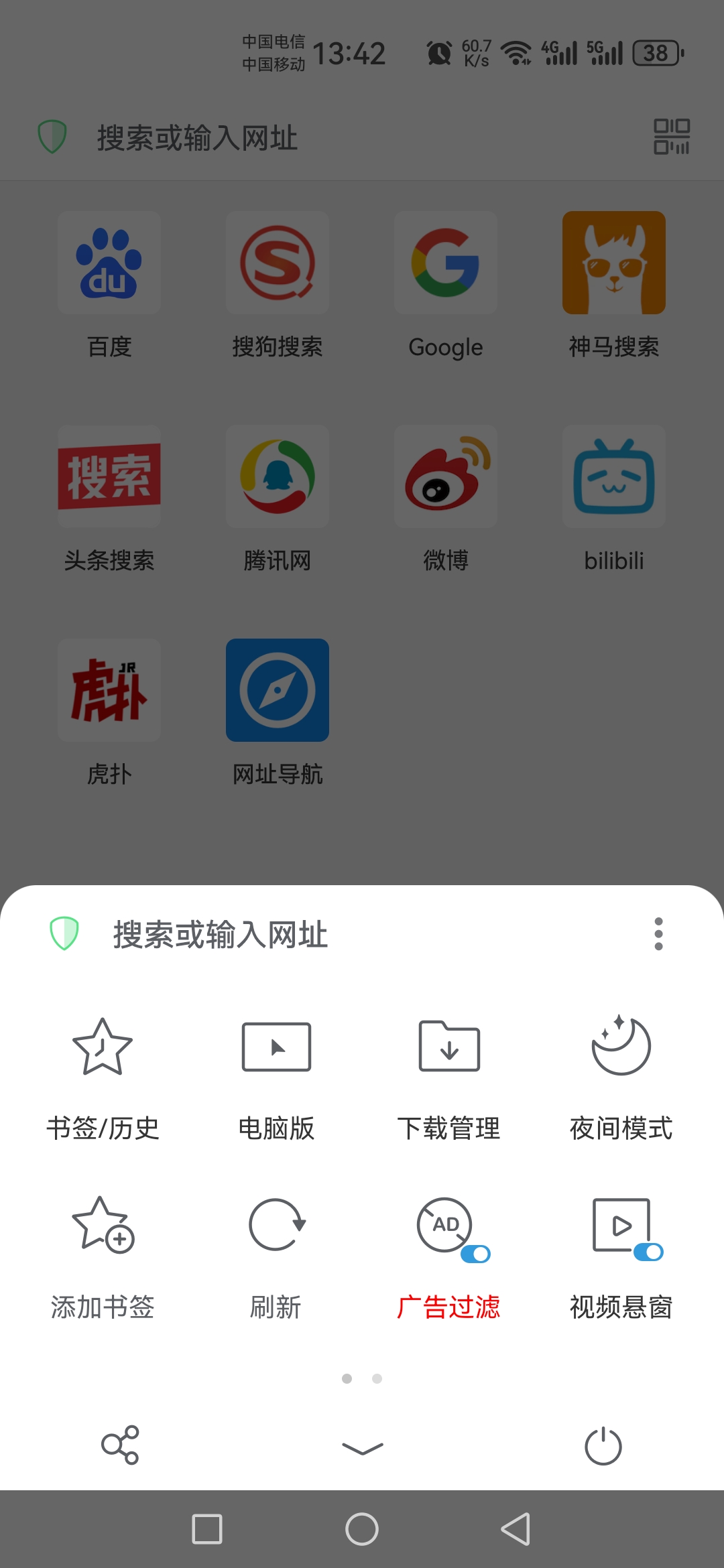724x1568 pixels.
Task: Open the green shield security icon in the panel
Action: point(64,933)
